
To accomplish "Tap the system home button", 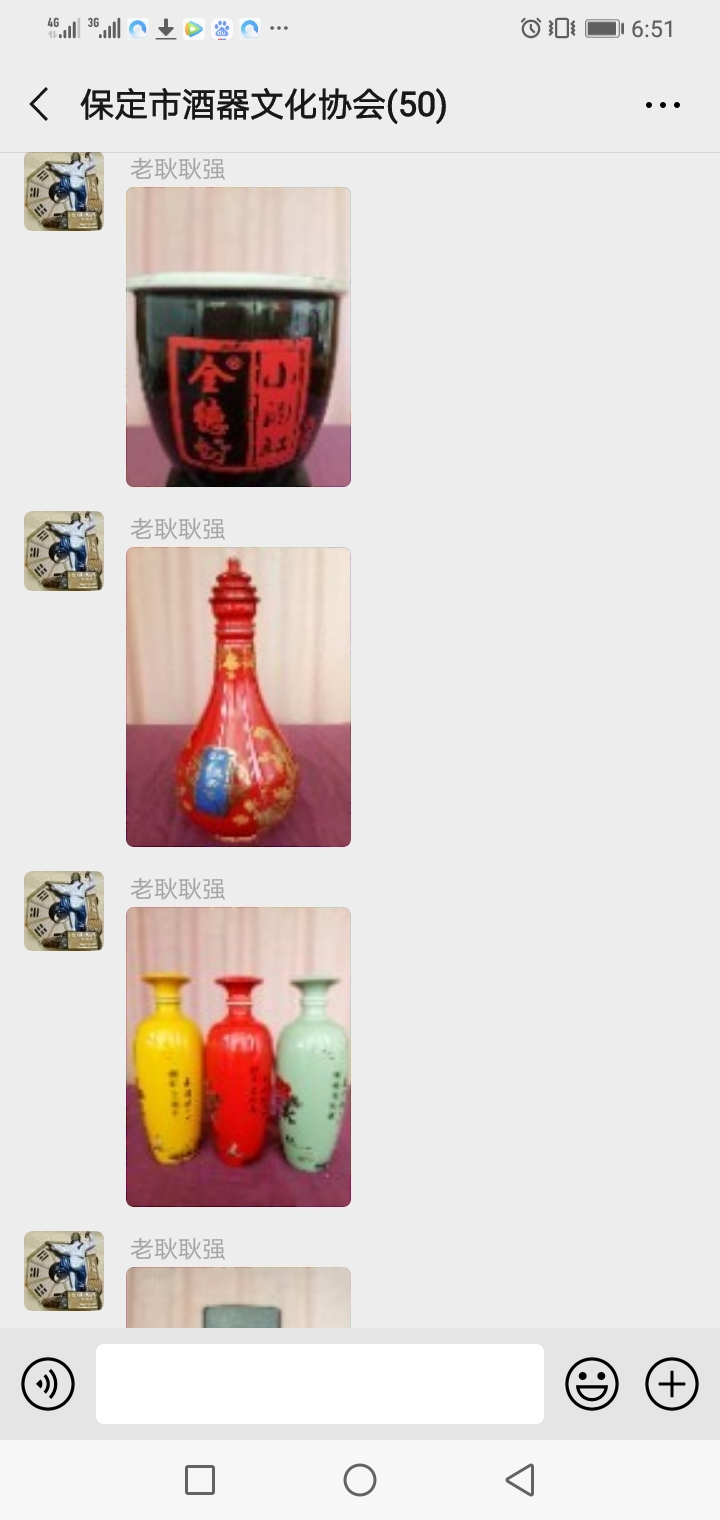I will [360, 1480].
